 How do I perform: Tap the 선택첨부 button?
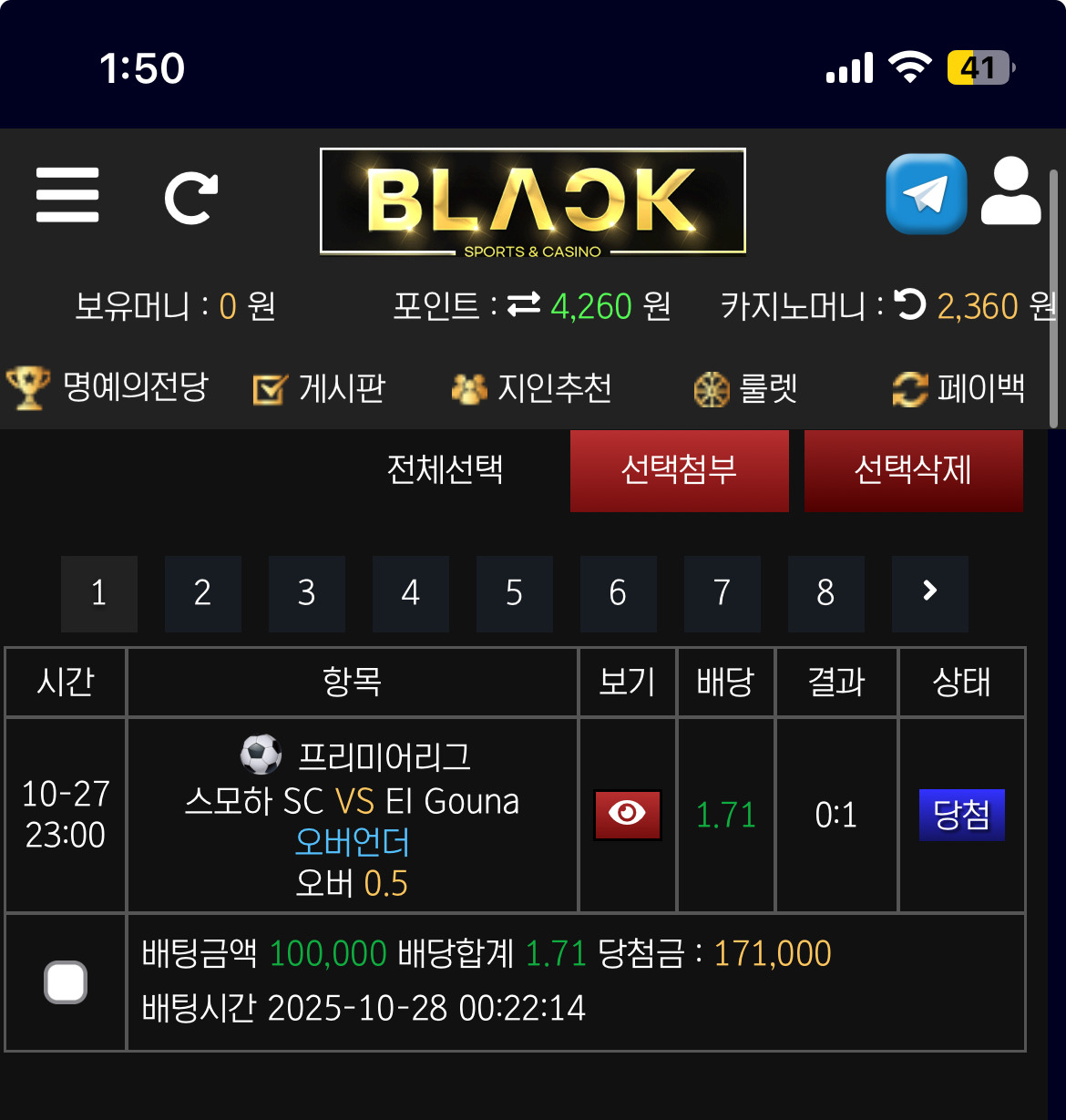pos(679,470)
